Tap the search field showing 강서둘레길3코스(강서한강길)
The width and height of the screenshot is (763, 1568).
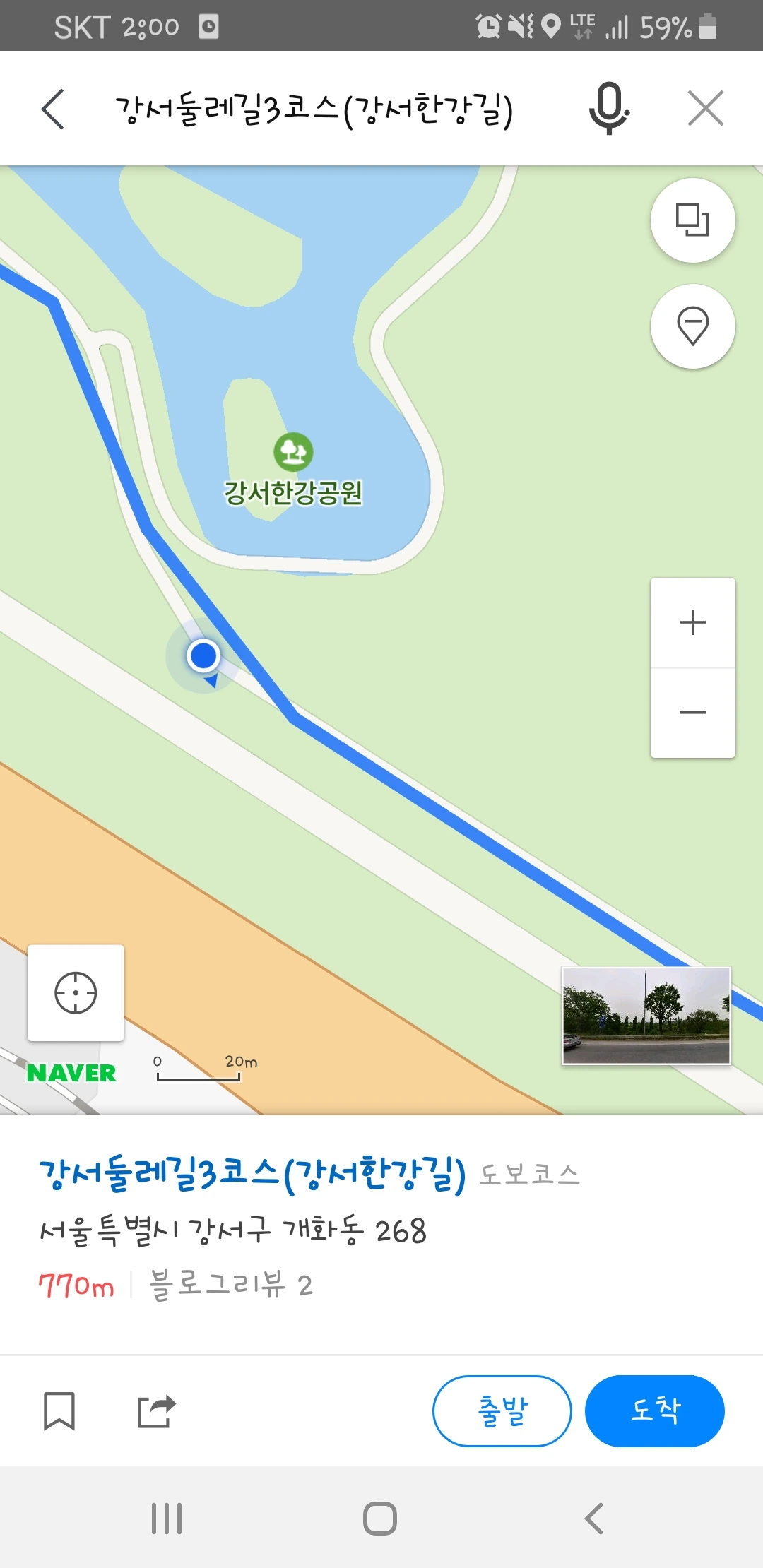click(314, 109)
